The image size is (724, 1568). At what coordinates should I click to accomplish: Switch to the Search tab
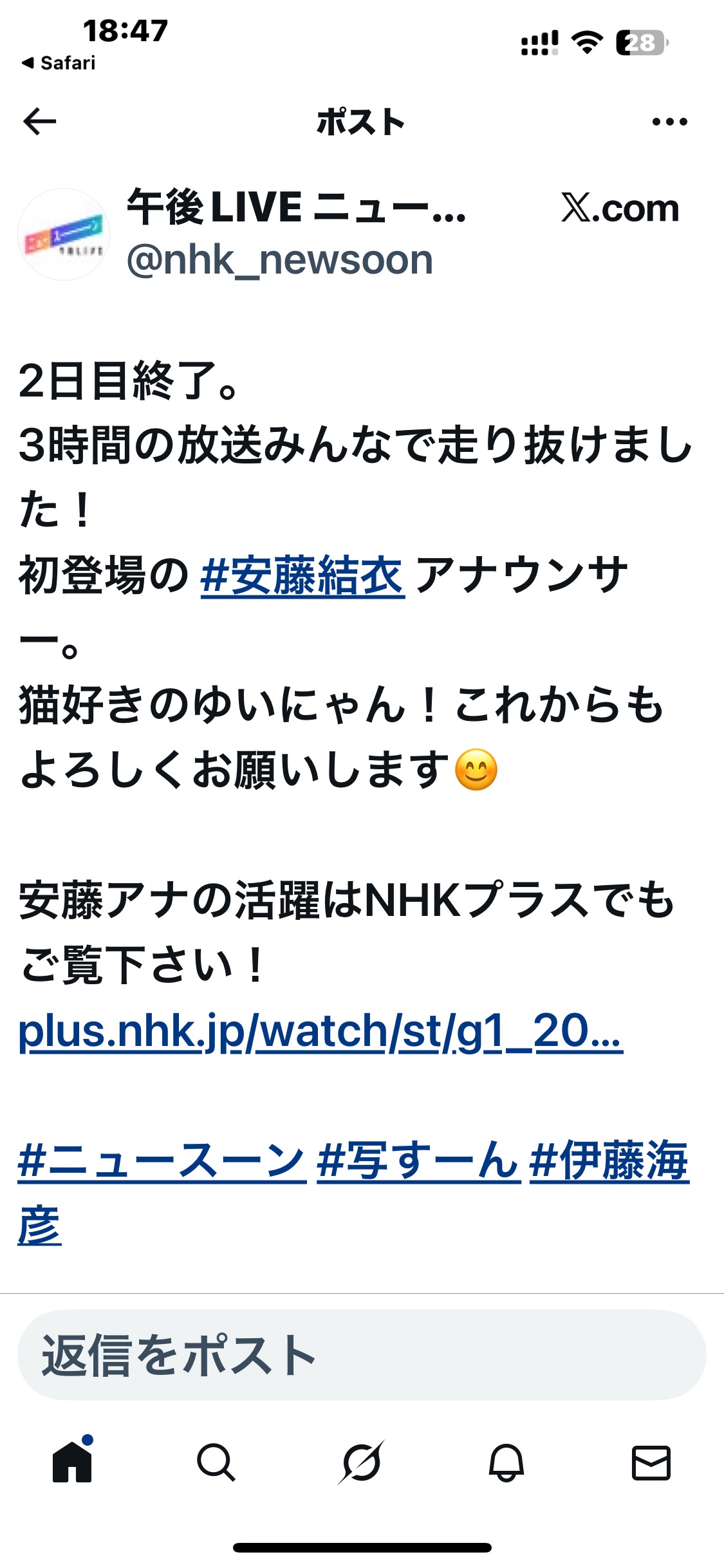point(216,1462)
